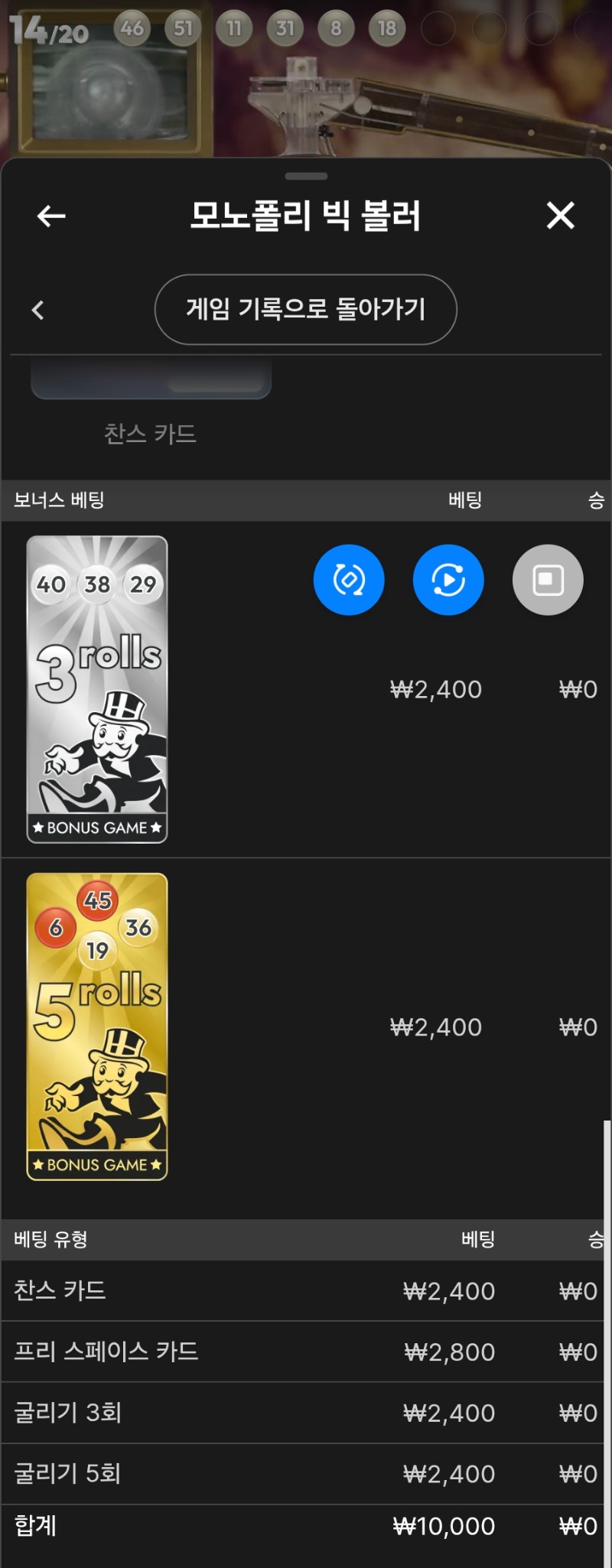Image resolution: width=612 pixels, height=1568 pixels.
Task: Close the Monopoly Big Baller panel
Action: coord(560,216)
